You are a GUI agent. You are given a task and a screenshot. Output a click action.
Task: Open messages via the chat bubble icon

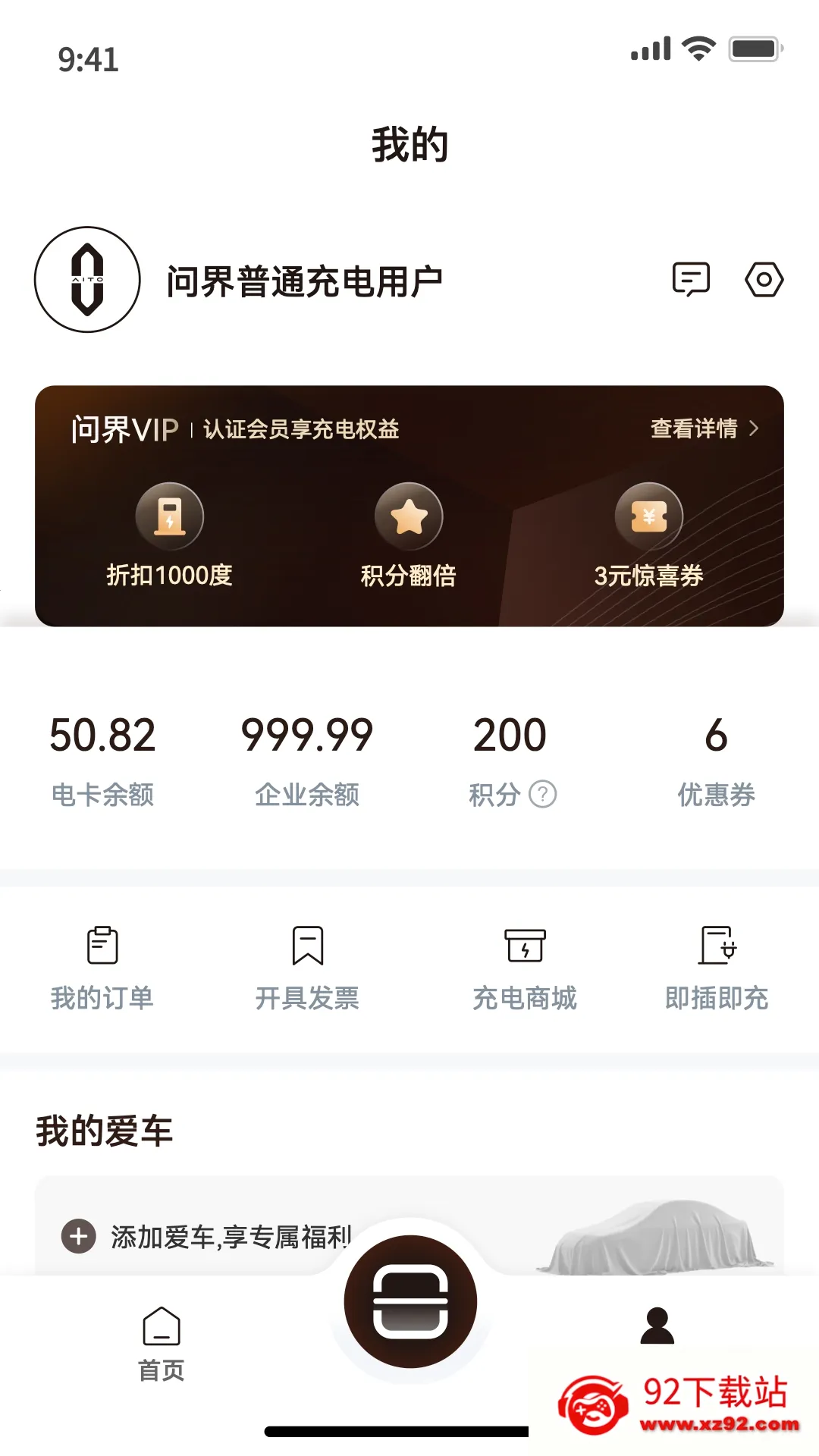(690, 279)
